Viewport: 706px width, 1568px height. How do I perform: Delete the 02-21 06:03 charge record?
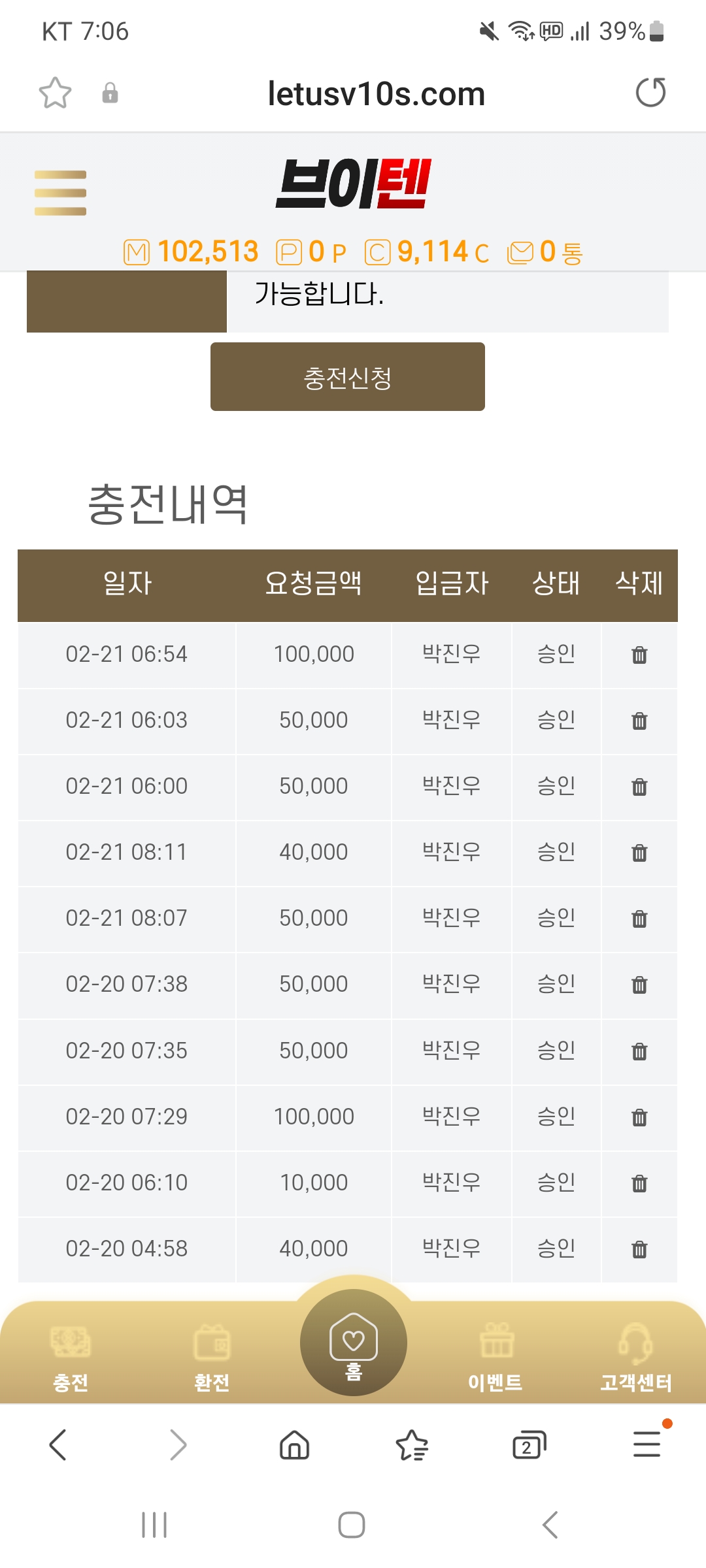pos(639,721)
